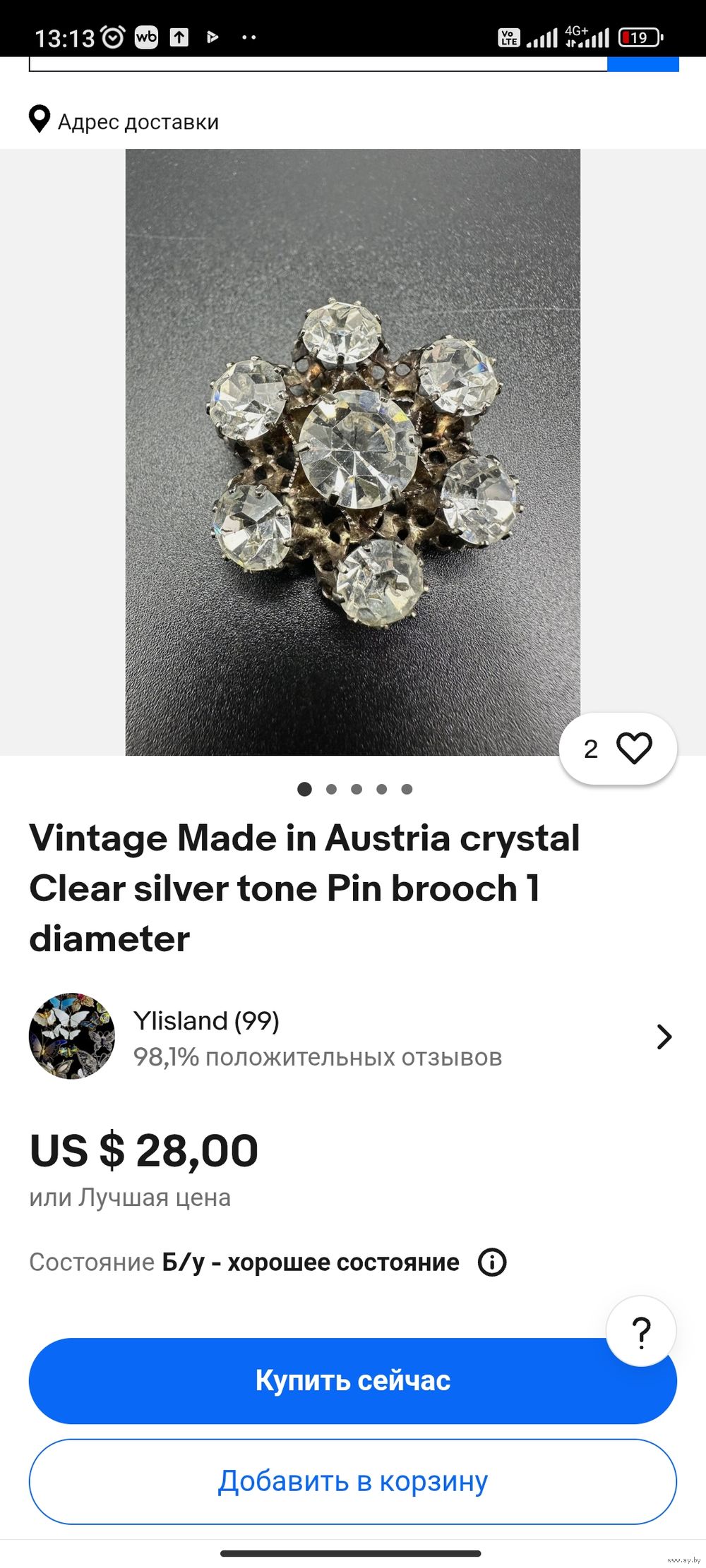706x1568 pixels.
Task: Open the help question mark button
Action: click(641, 1332)
